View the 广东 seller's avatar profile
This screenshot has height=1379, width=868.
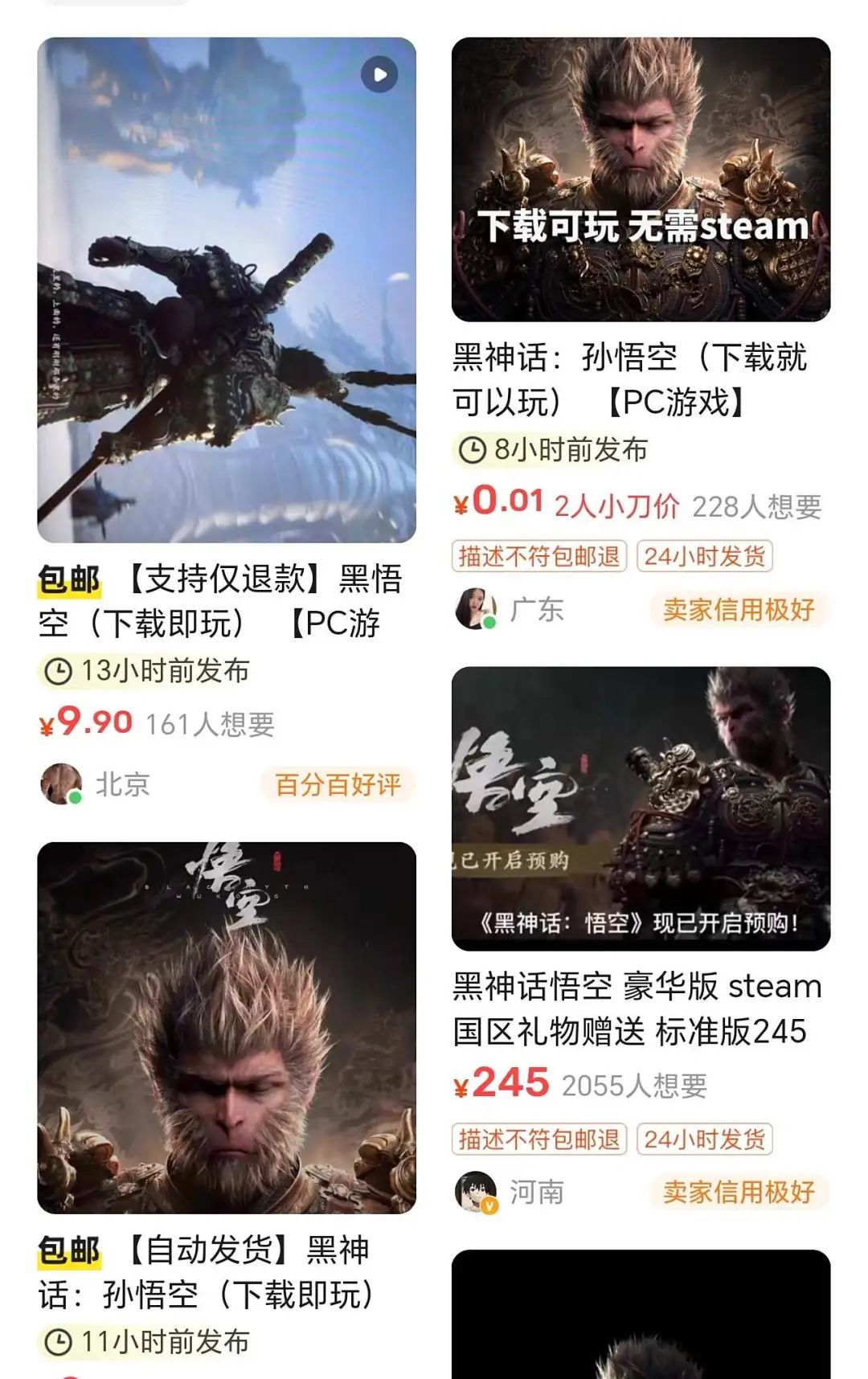click(x=476, y=609)
